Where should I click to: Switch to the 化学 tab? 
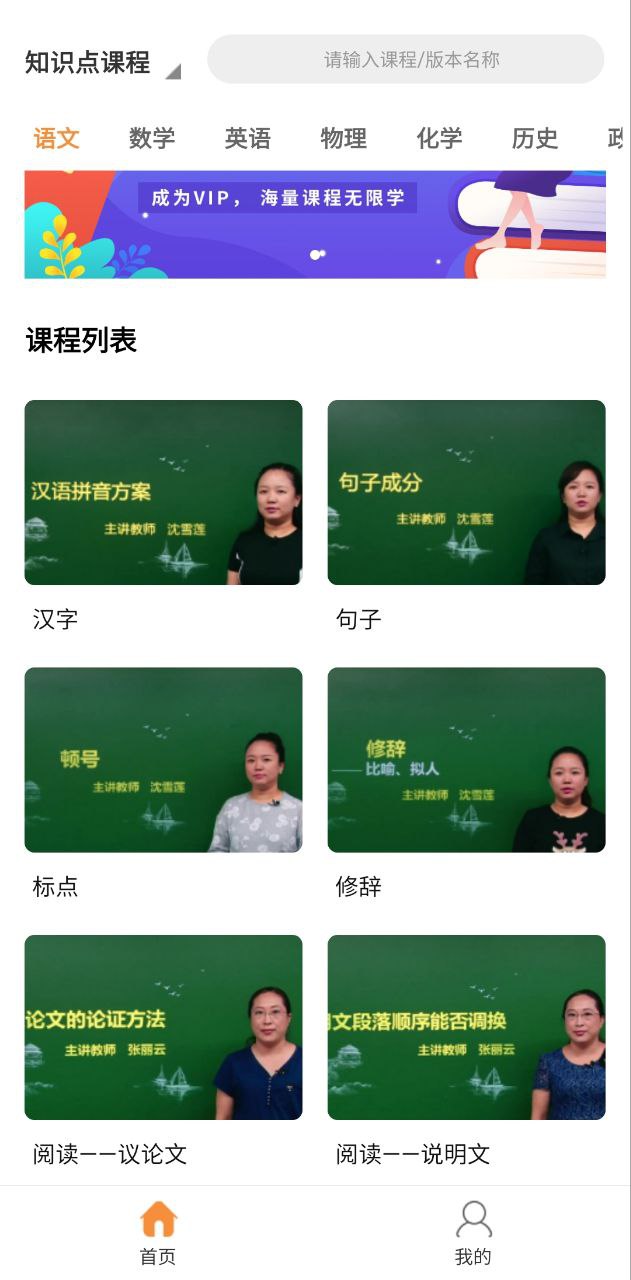439,138
